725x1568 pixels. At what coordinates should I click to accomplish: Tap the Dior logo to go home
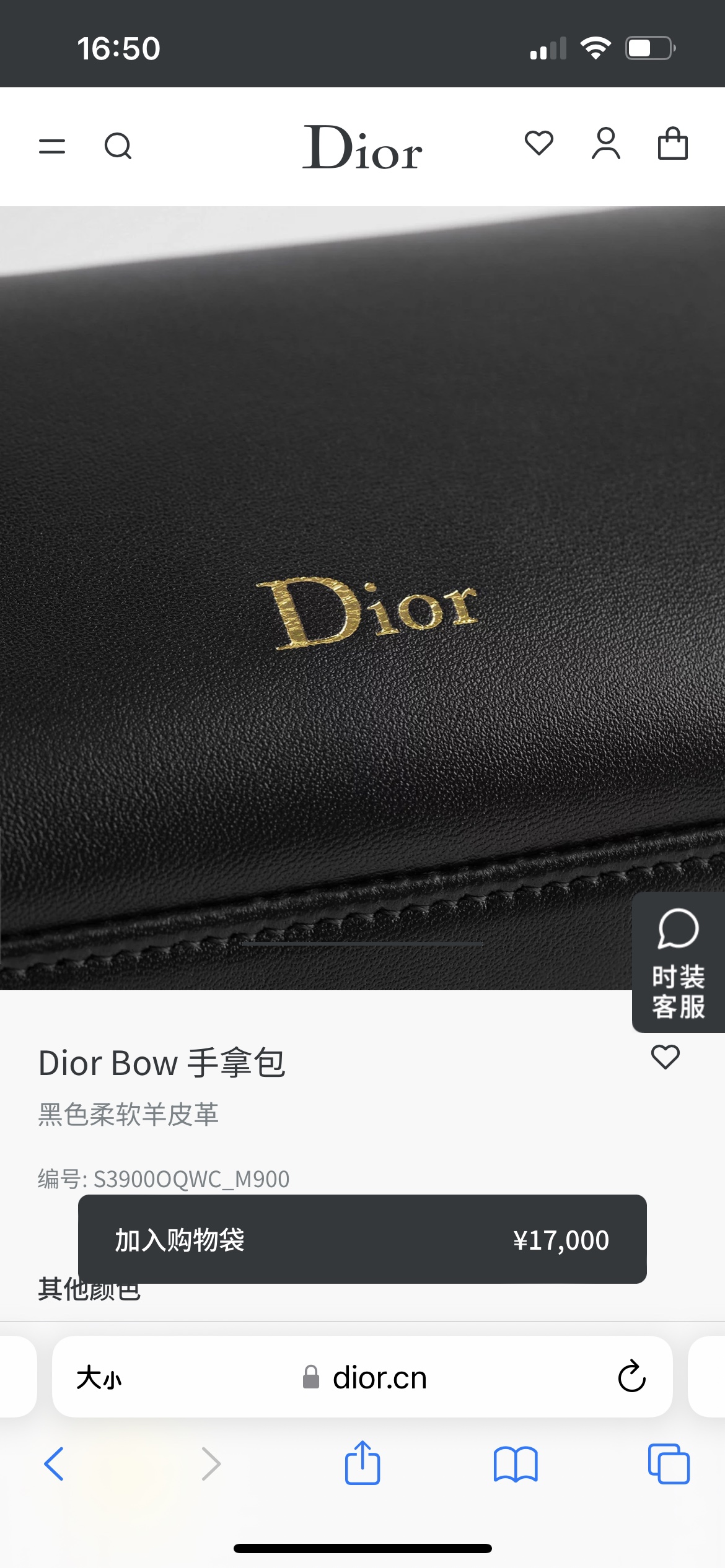pyautogui.click(x=362, y=147)
